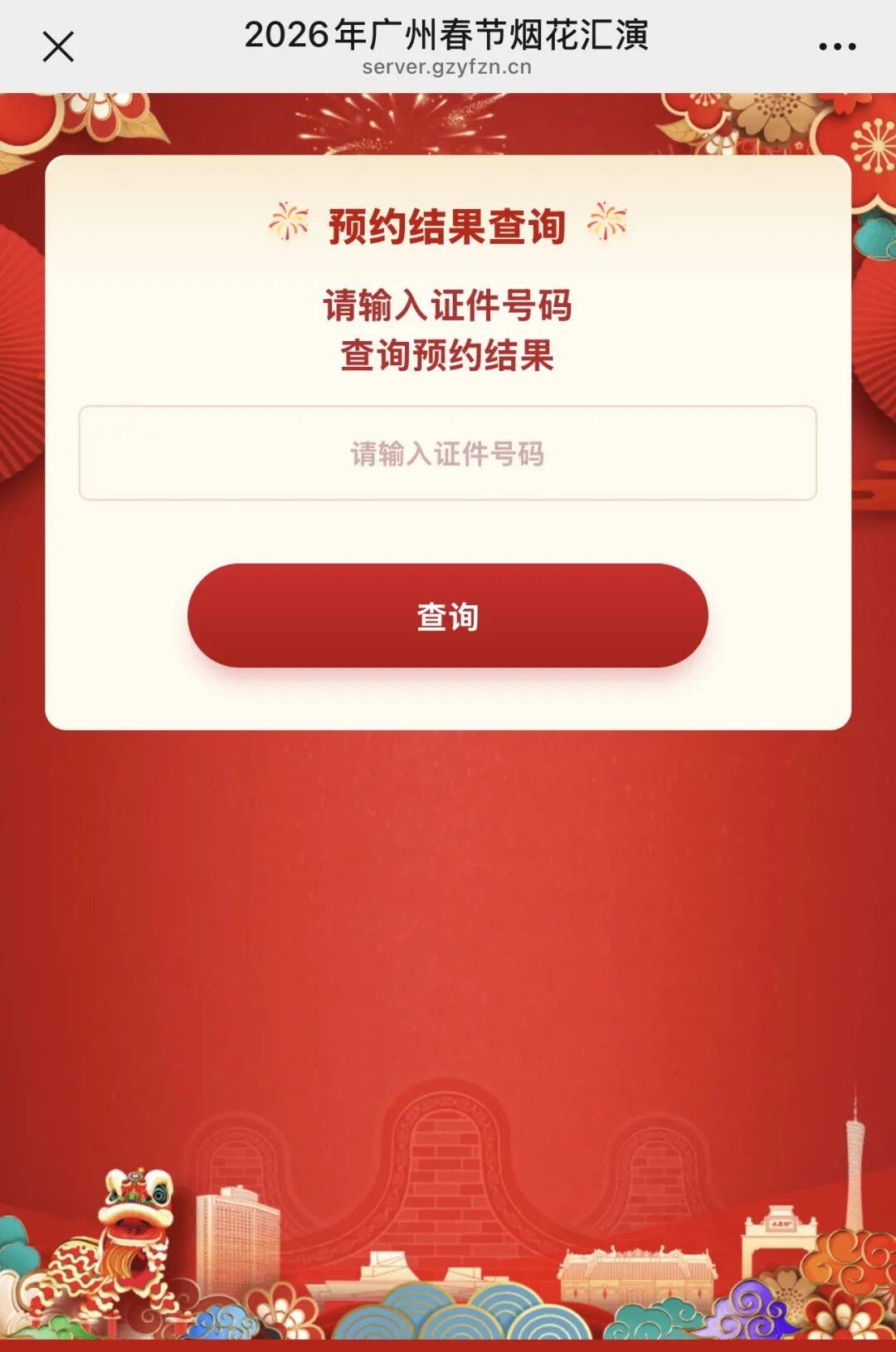The image size is (896, 1352).
Task: Click the URL text server.gzyfzn.cn
Action: click(447, 66)
